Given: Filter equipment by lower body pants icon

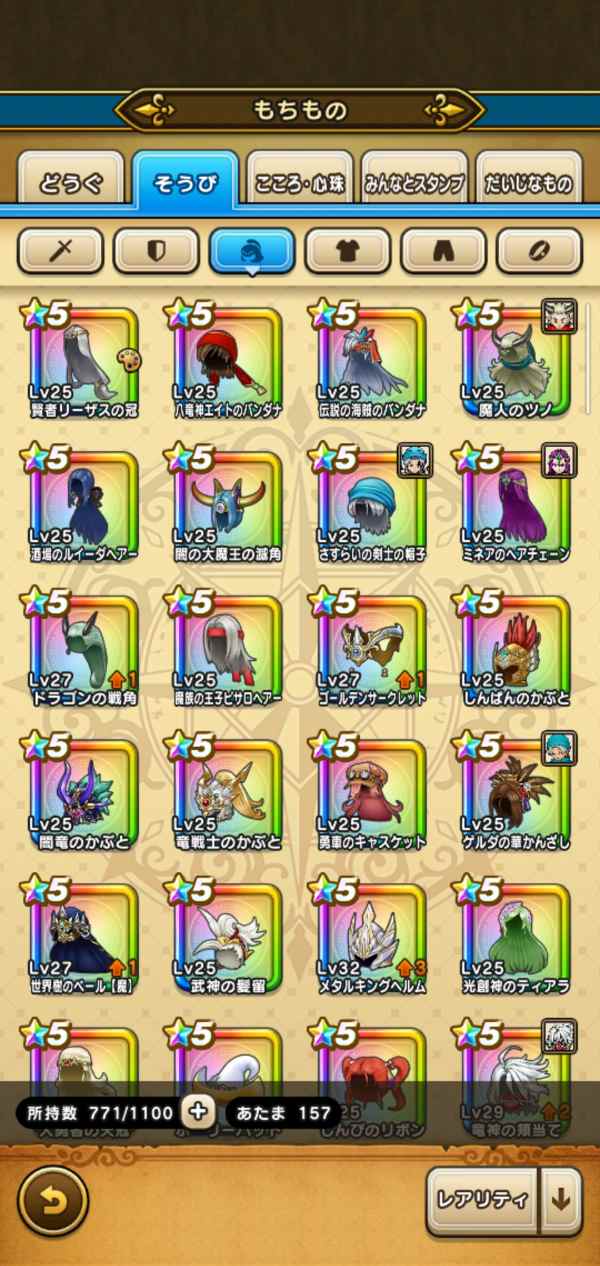Looking at the screenshot, I should (444, 251).
